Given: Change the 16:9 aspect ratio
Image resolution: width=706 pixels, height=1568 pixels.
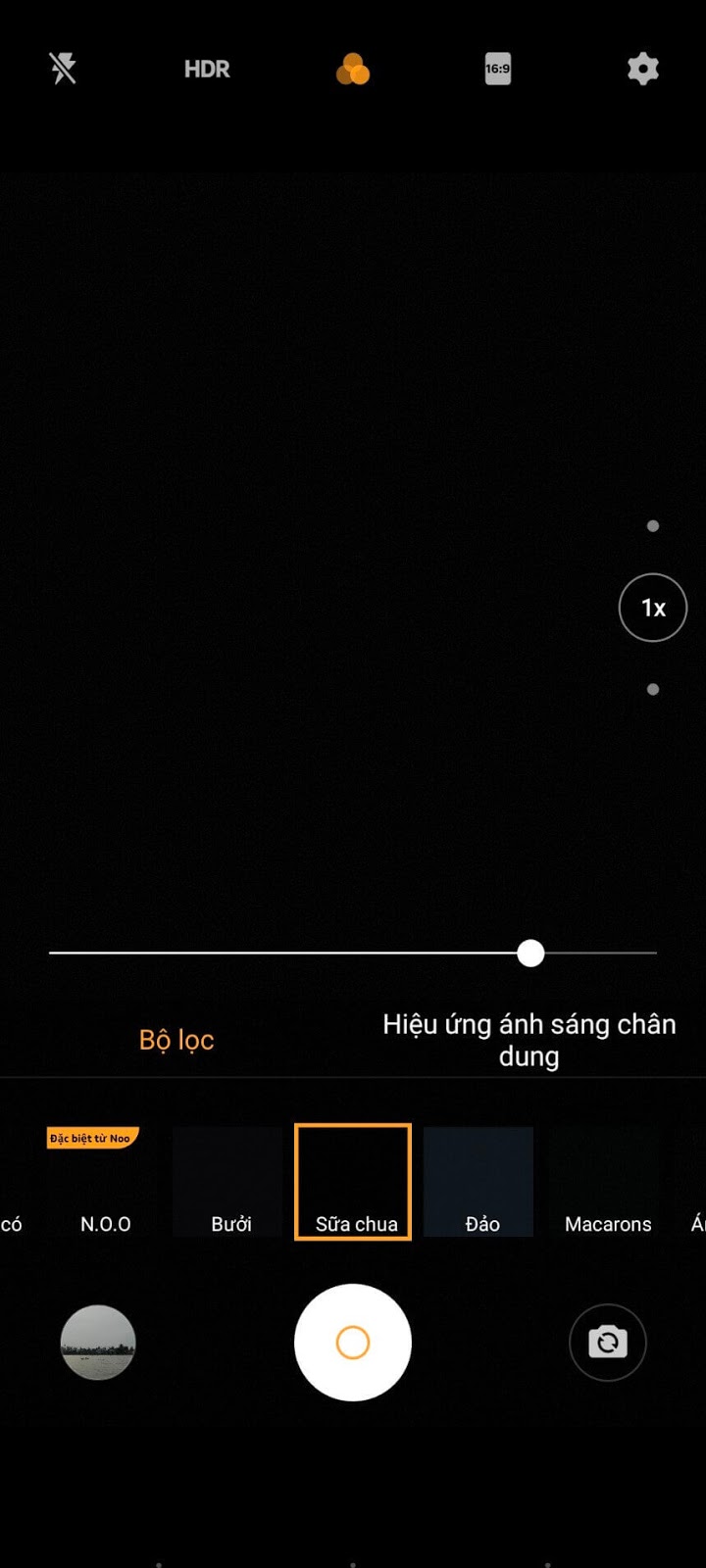Looking at the screenshot, I should (x=498, y=69).
